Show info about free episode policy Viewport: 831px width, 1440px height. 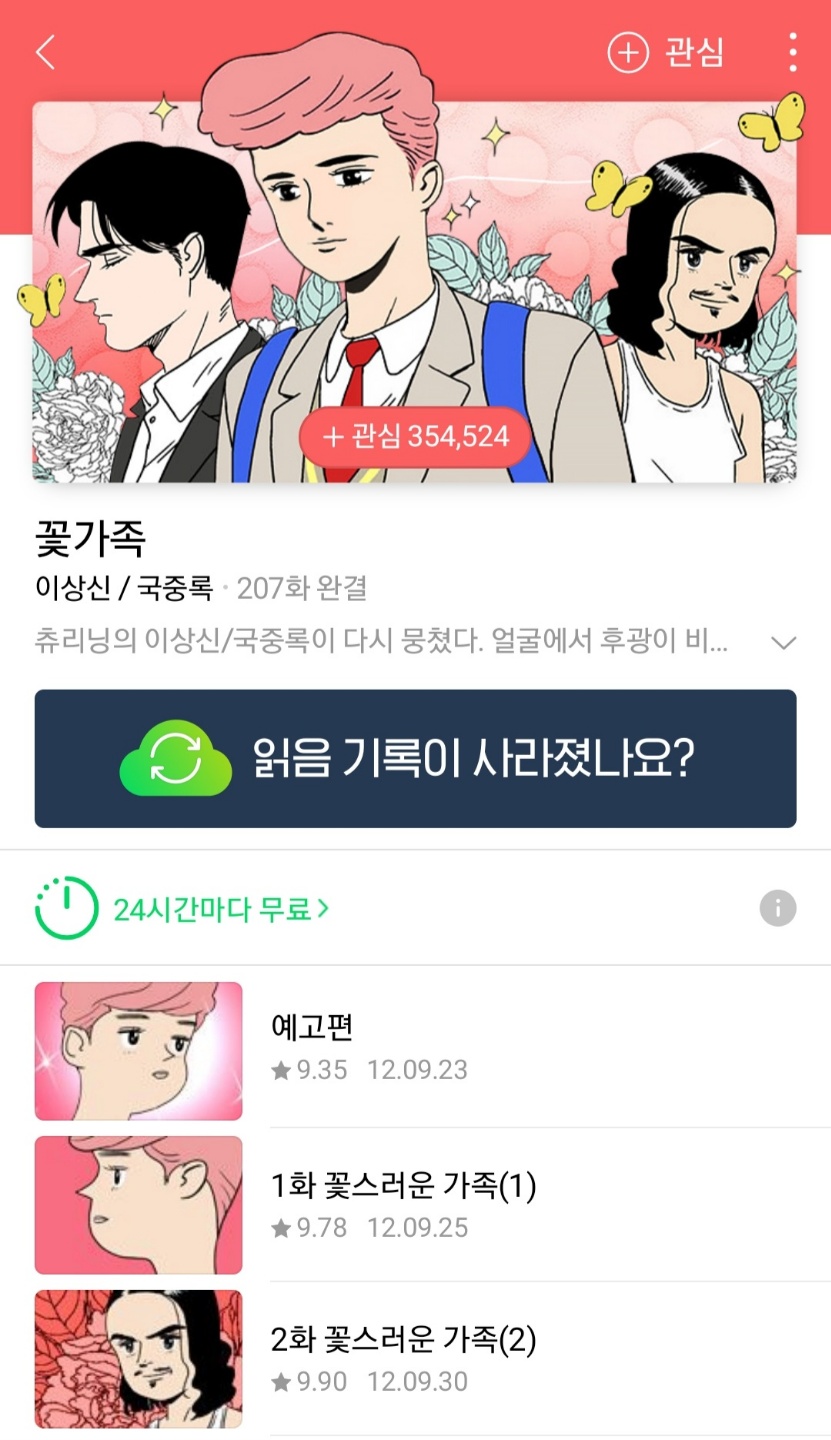tap(778, 908)
